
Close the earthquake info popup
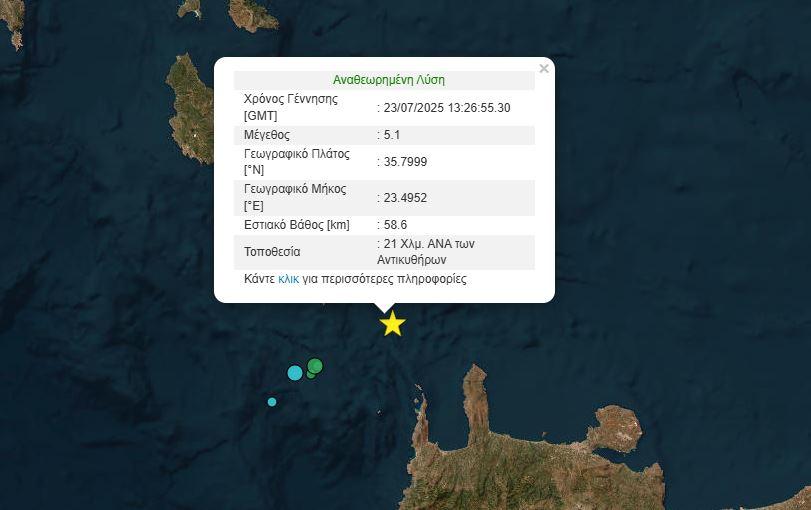544,69
